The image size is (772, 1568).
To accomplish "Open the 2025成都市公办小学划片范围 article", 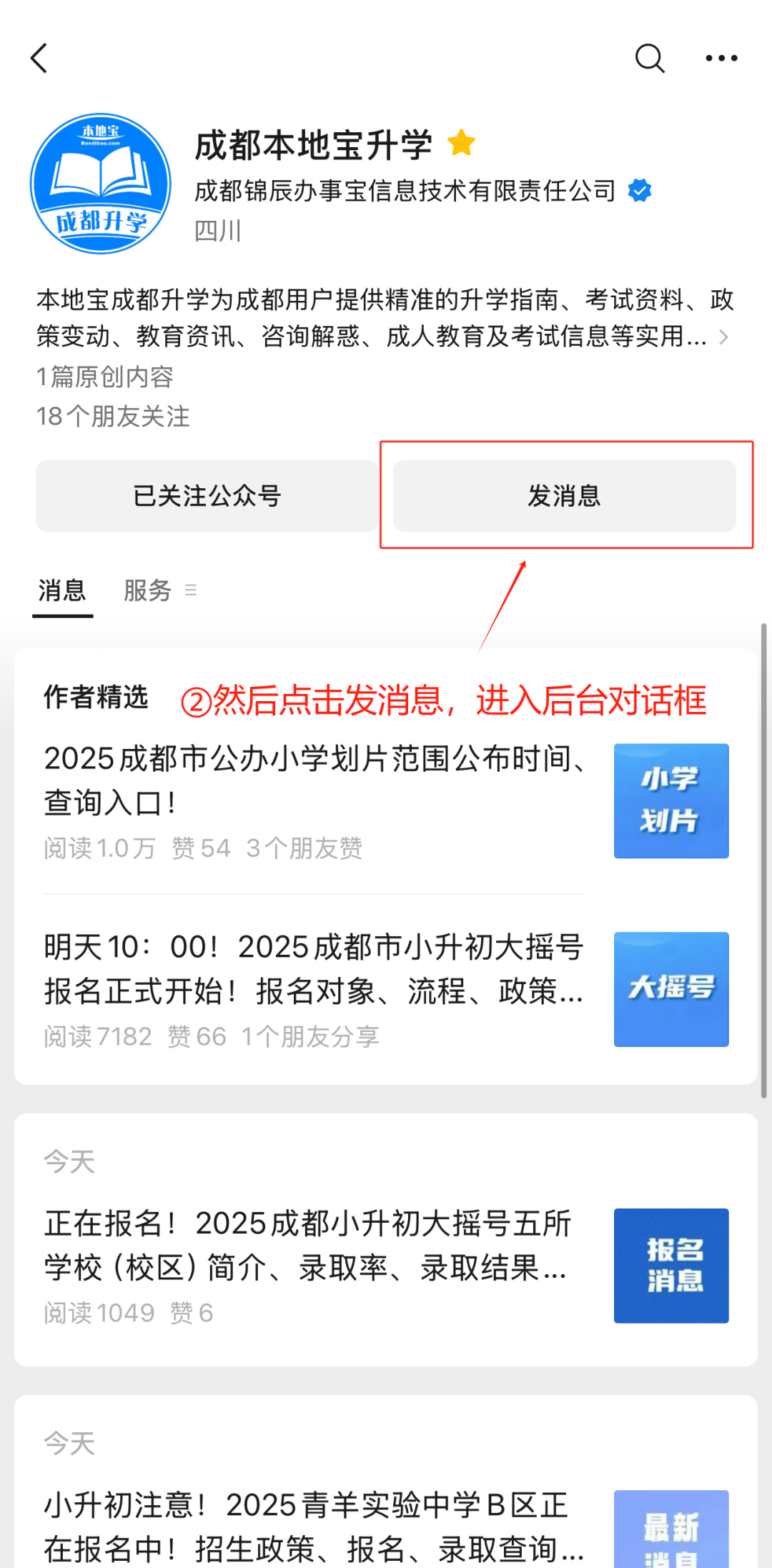I will (x=315, y=780).
